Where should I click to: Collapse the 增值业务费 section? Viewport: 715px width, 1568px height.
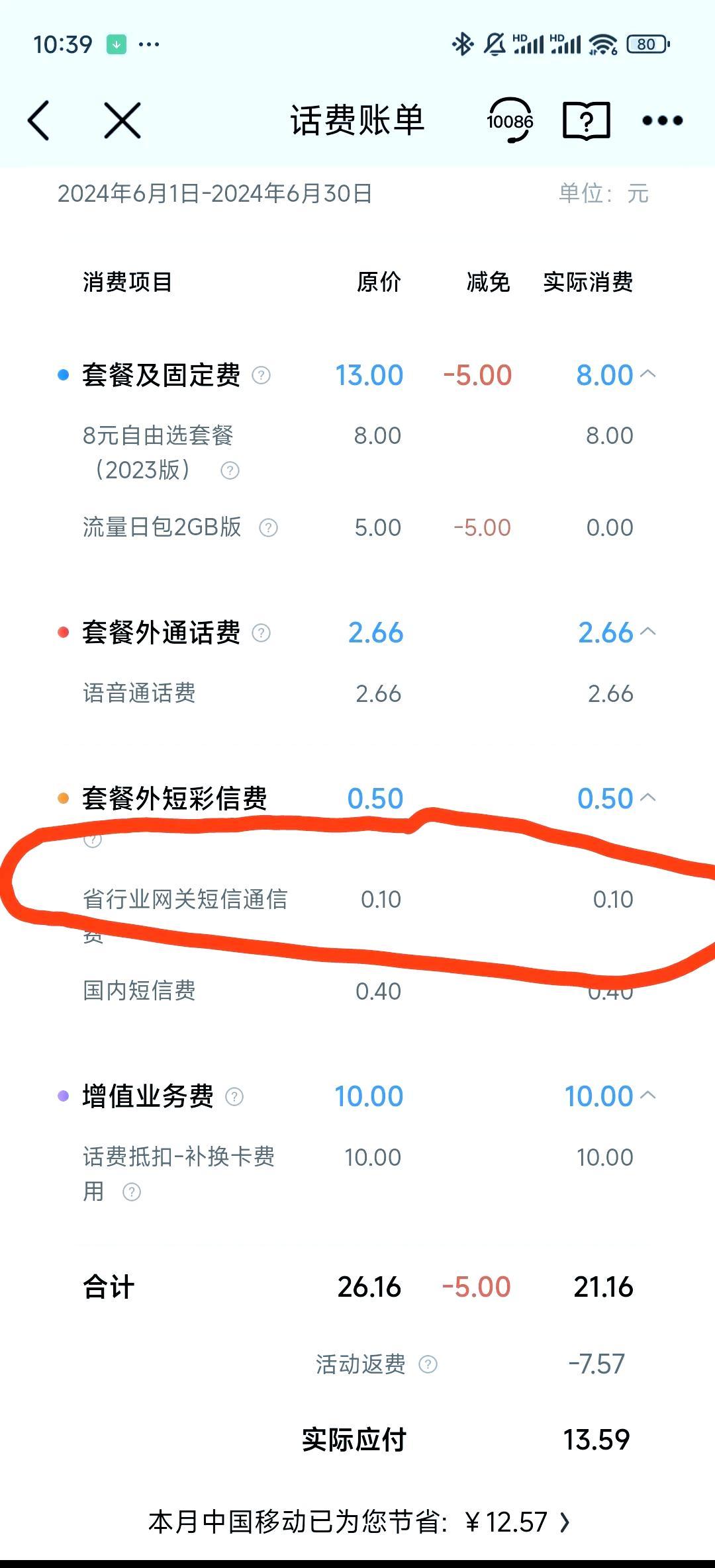648,1095
